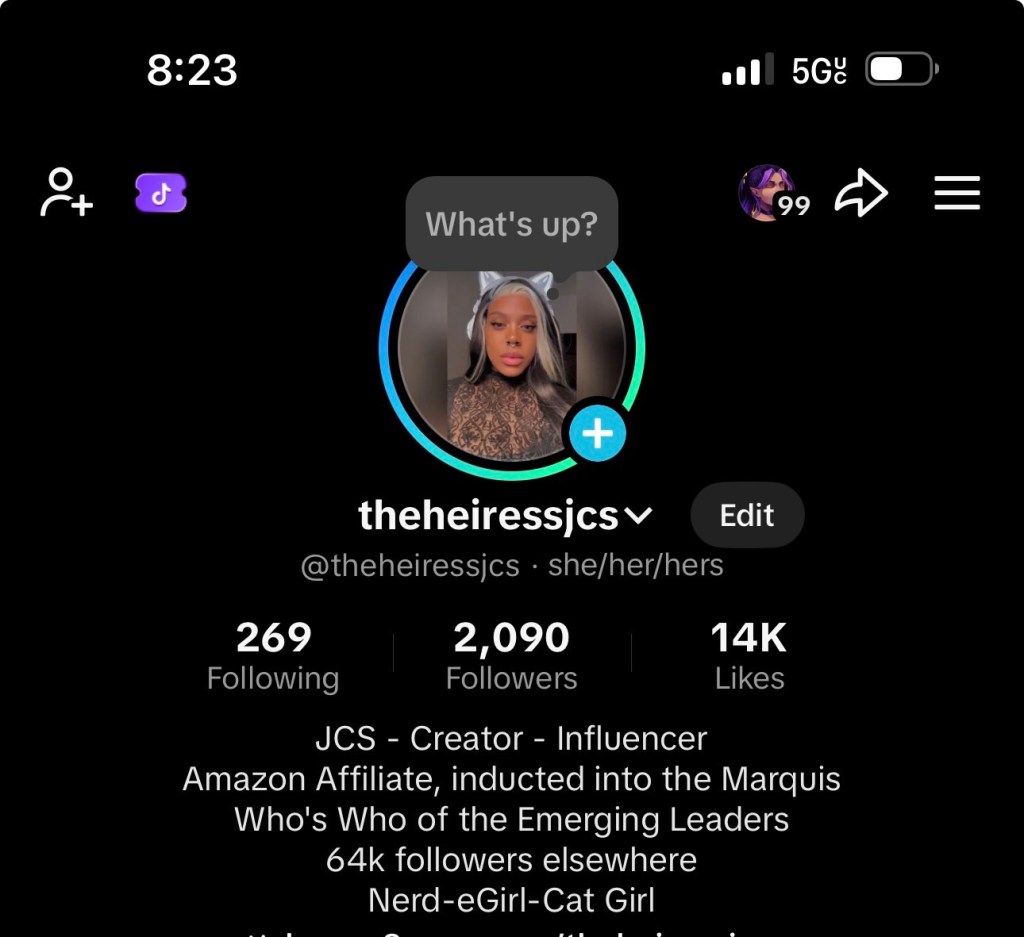
Task: Open the add friends icon
Action: tap(66, 192)
